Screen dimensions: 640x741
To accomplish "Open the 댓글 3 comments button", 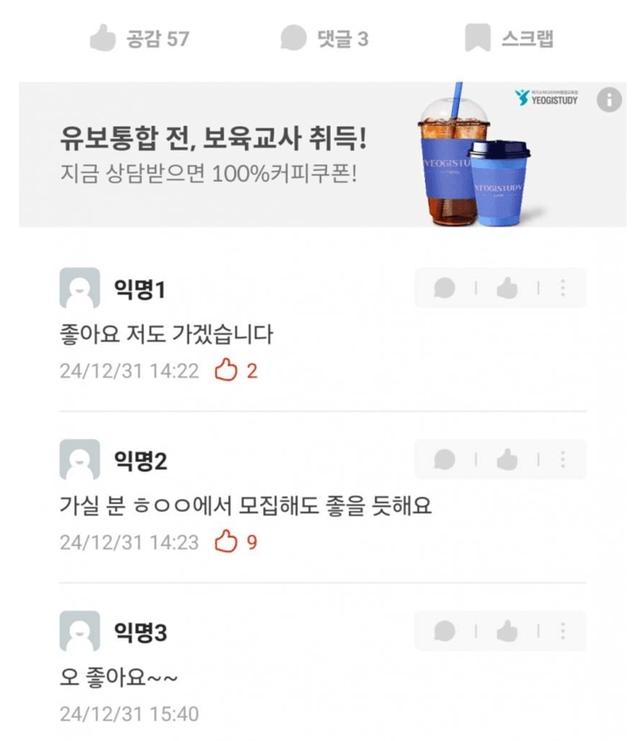I will [x=324, y=39].
